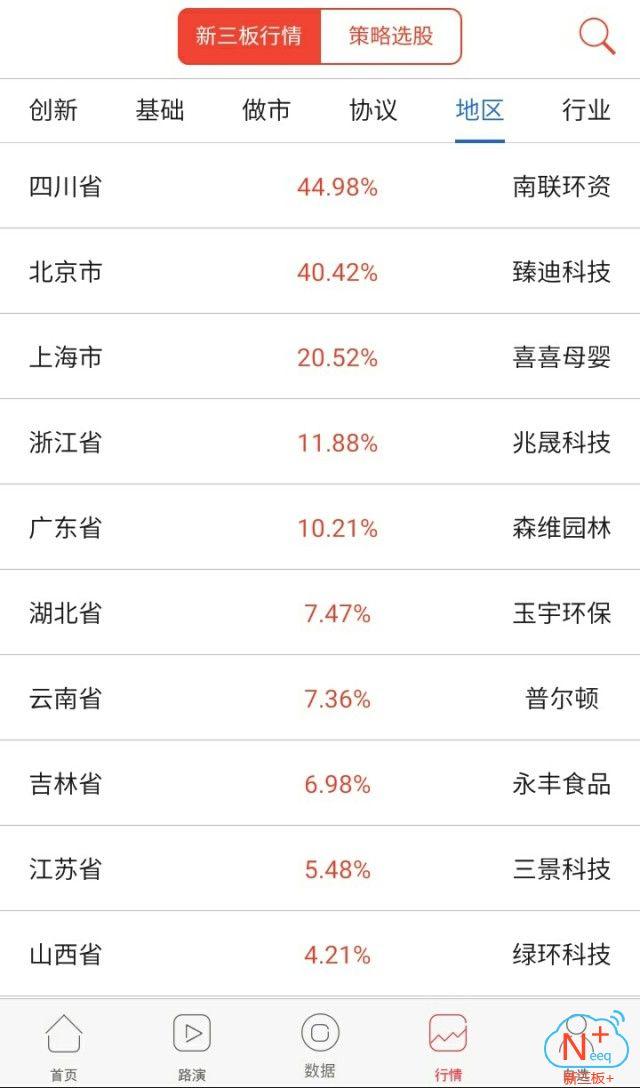View the 协议 tab
This screenshot has height=1088, width=640.
(x=373, y=110)
